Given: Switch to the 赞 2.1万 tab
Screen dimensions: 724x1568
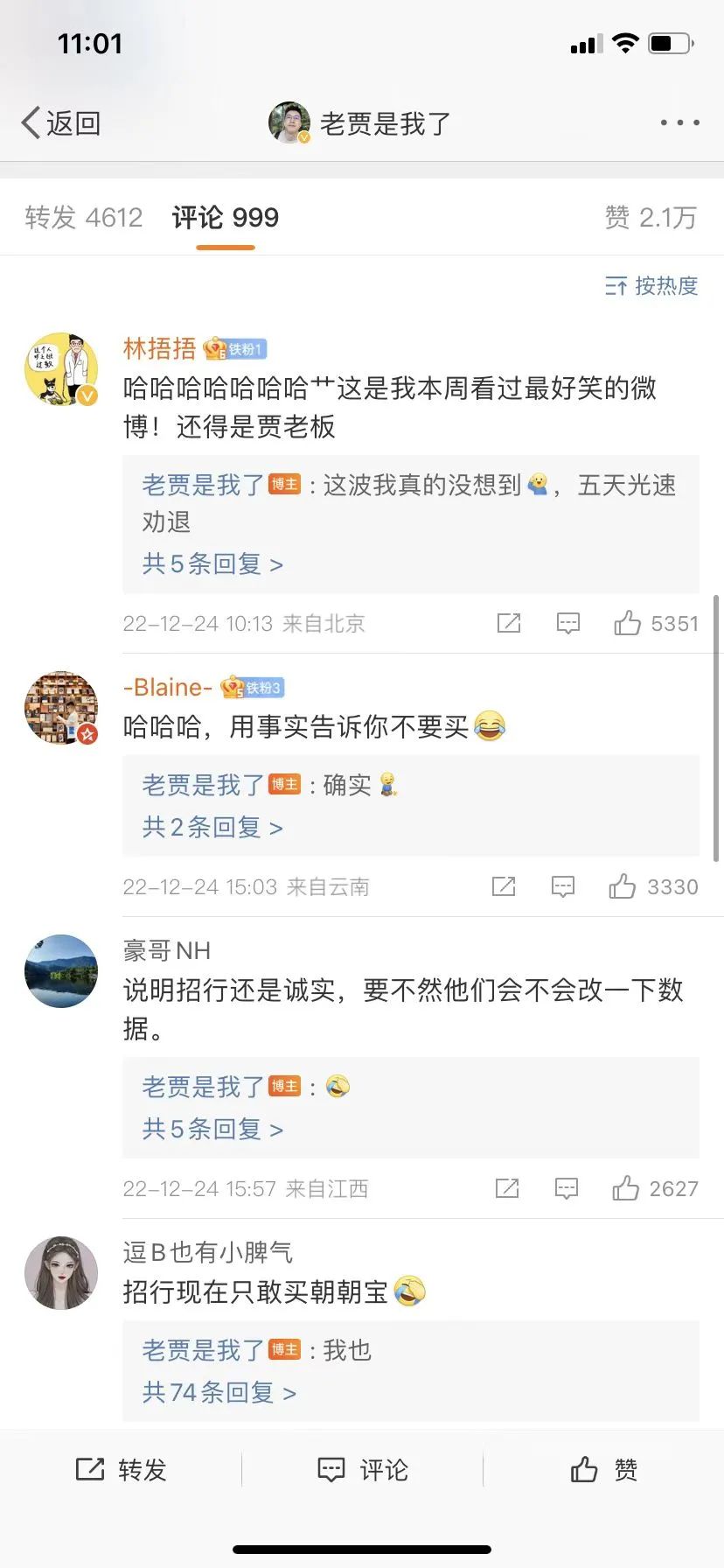Looking at the screenshot, I should [651, 217].
